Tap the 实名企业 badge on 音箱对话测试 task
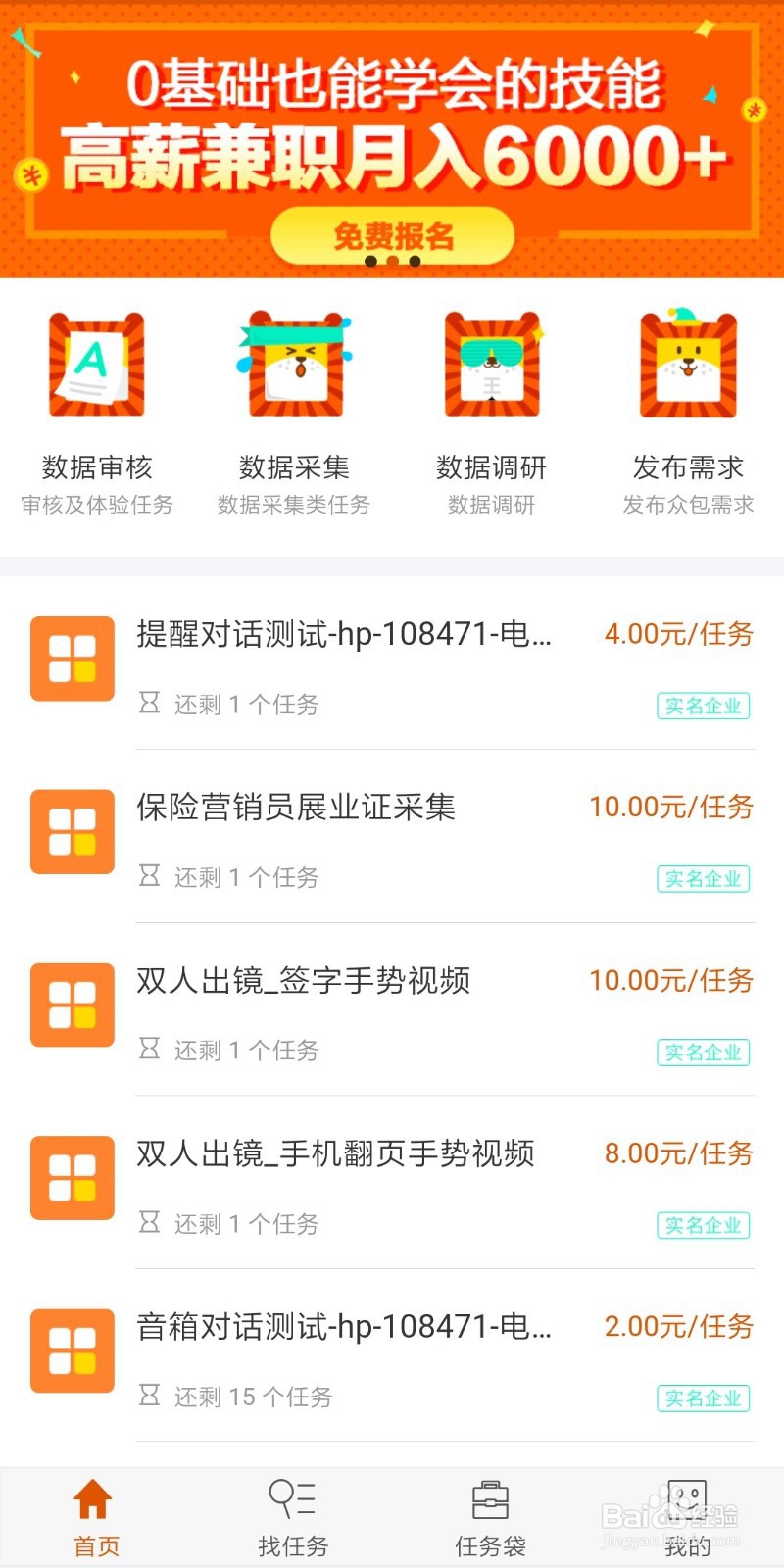 702,1396
